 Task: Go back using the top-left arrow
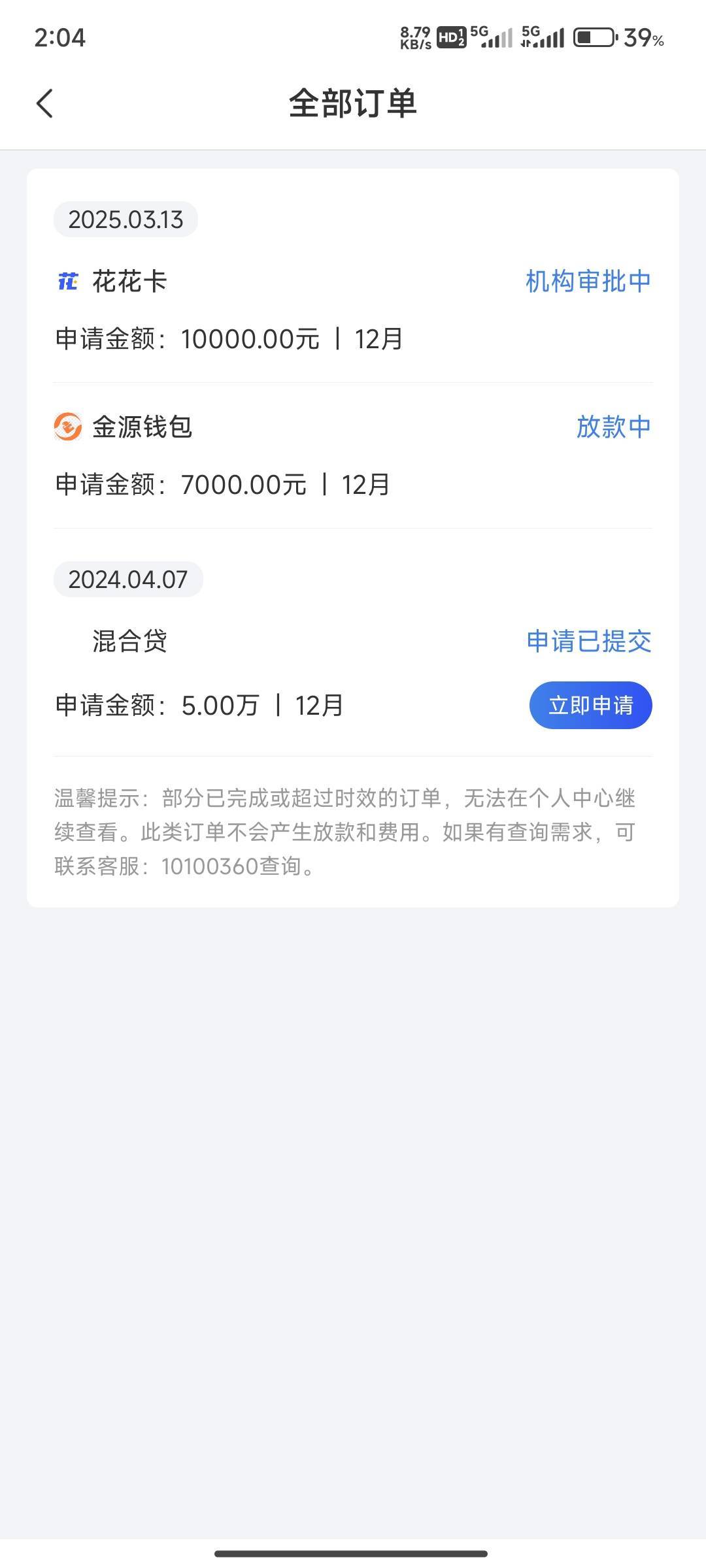pyautogui.click(x=44, y=104)
